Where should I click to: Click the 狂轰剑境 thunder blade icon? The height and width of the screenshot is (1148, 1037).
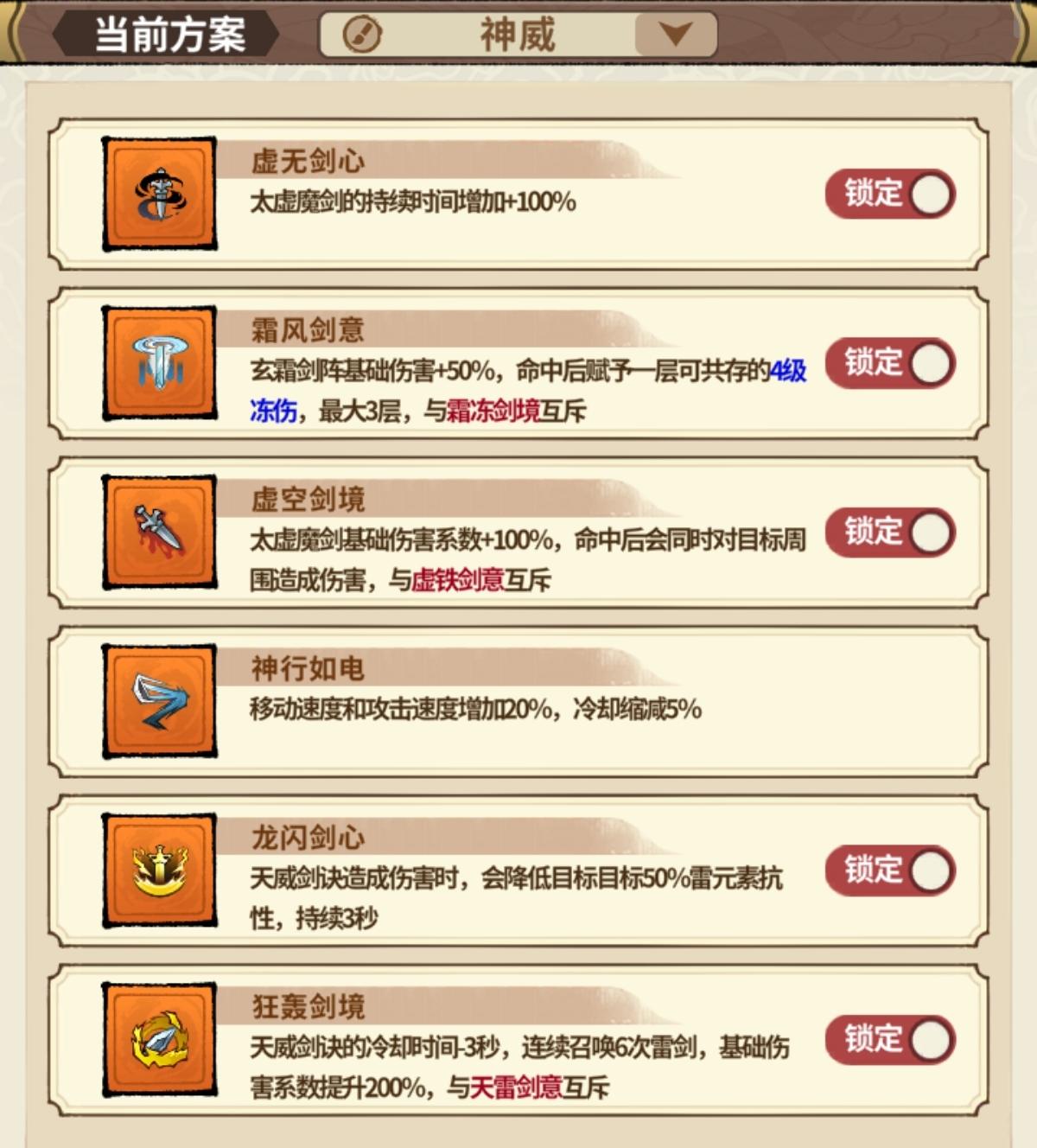click(x=159, y=1041)
